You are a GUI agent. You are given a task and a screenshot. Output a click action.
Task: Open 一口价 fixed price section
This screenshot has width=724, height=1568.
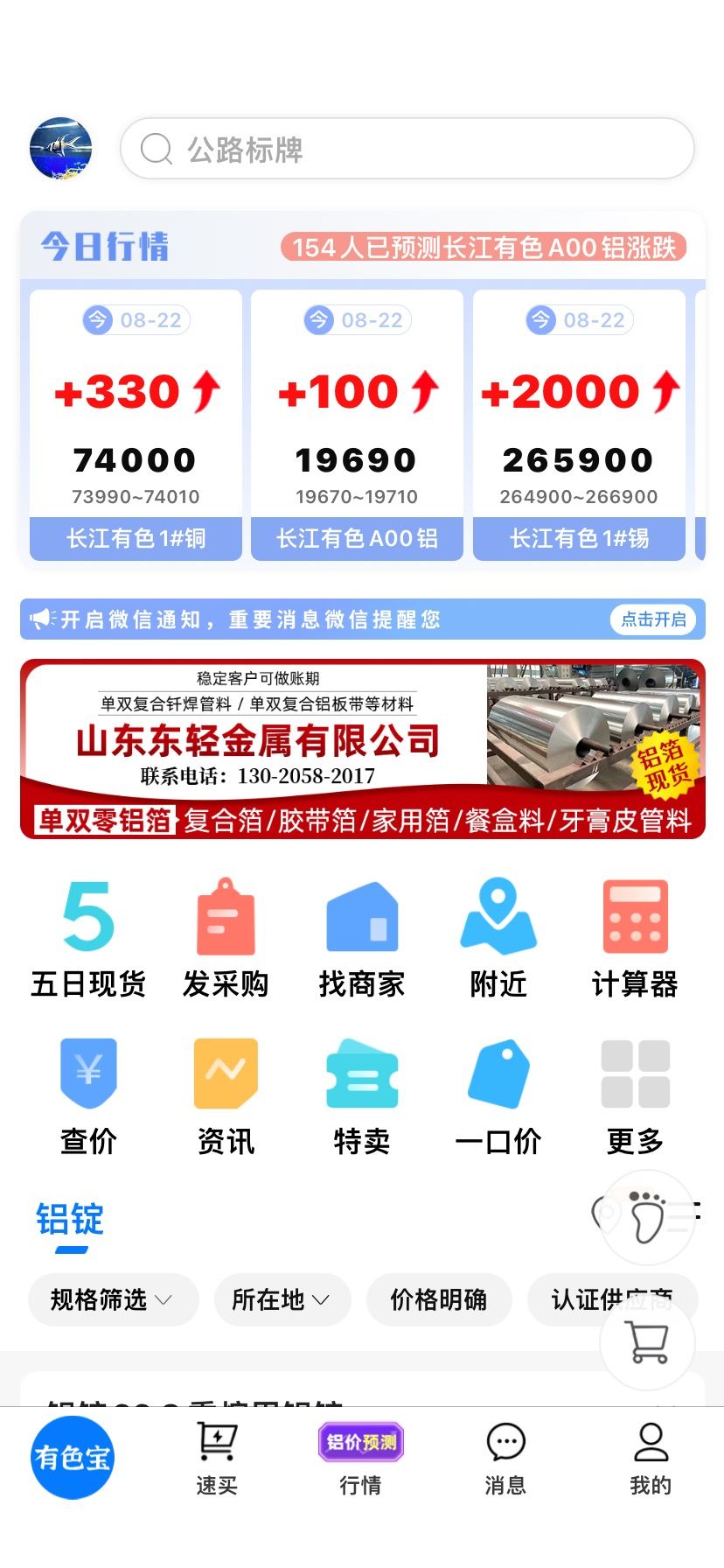click(498, 1097)
